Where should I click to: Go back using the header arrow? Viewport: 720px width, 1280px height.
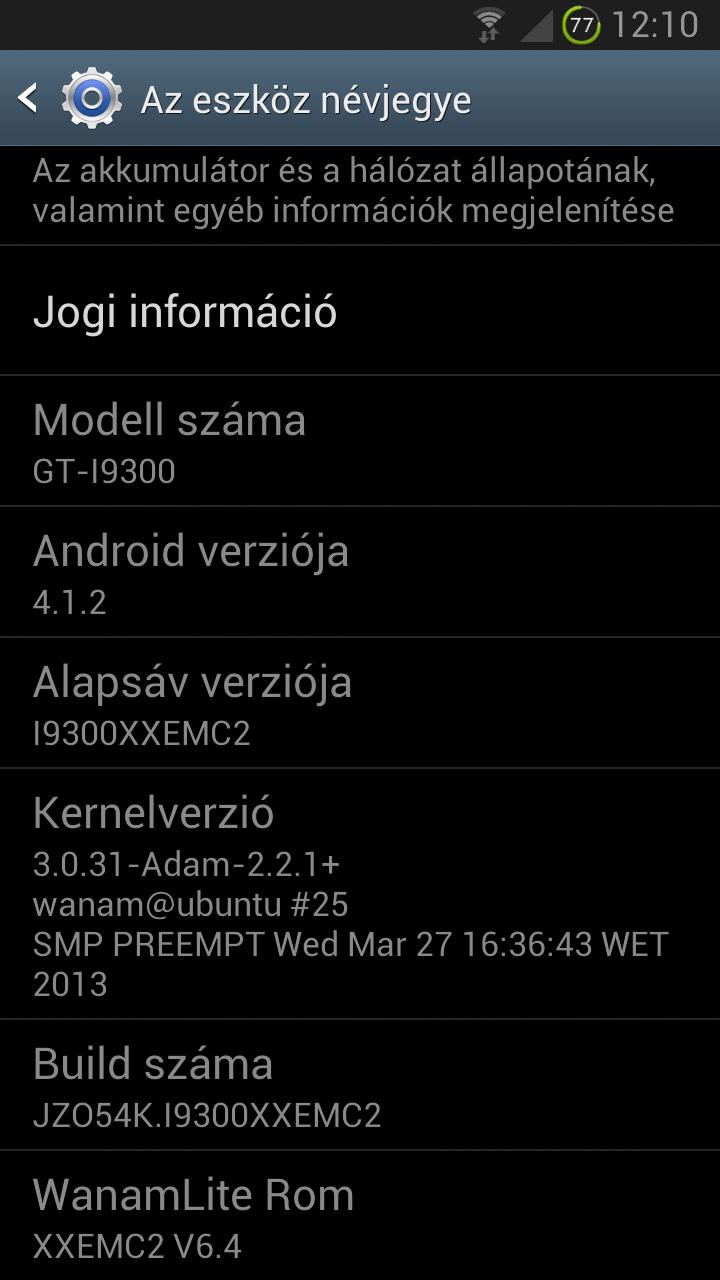[28, 98]
